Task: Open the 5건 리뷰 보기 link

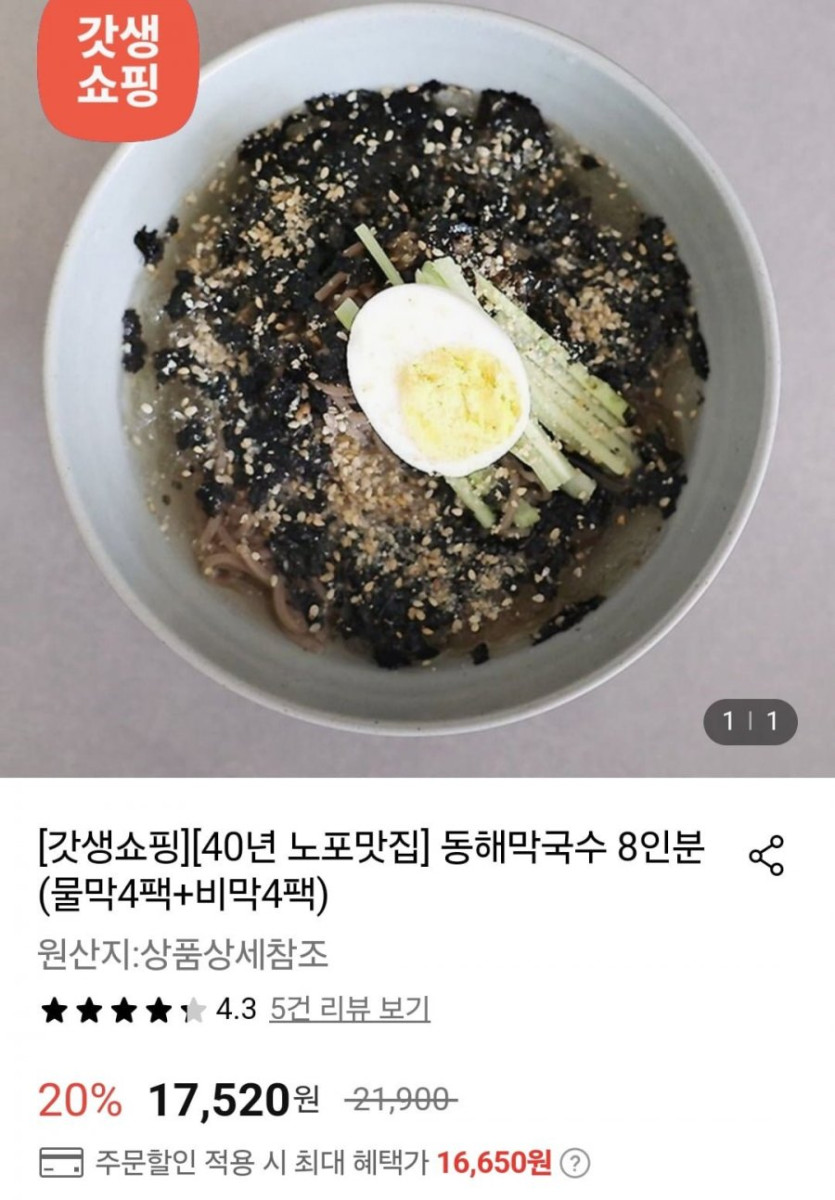Action: (349, 1009)
